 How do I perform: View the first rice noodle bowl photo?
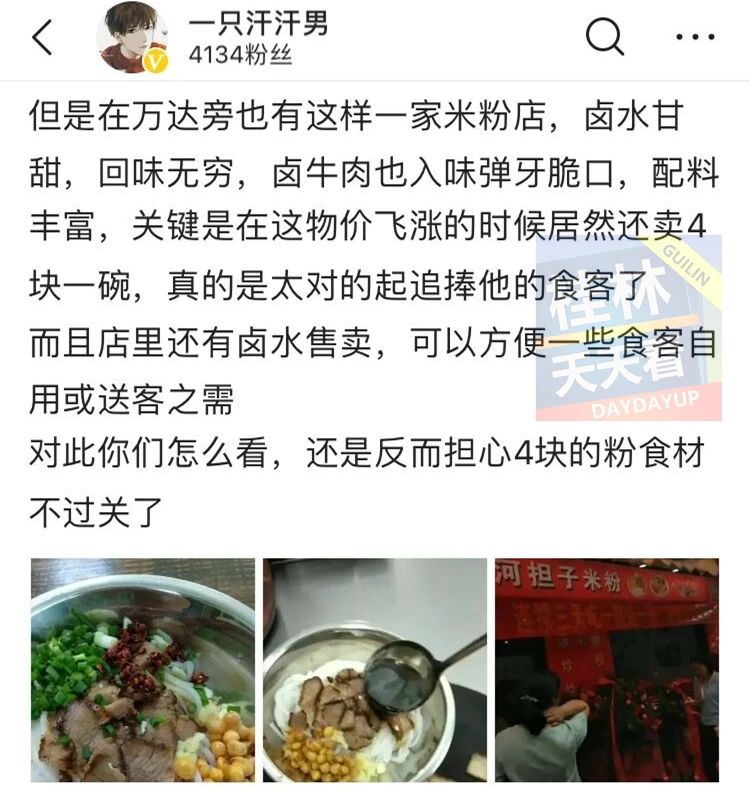(x=143, y=670)
